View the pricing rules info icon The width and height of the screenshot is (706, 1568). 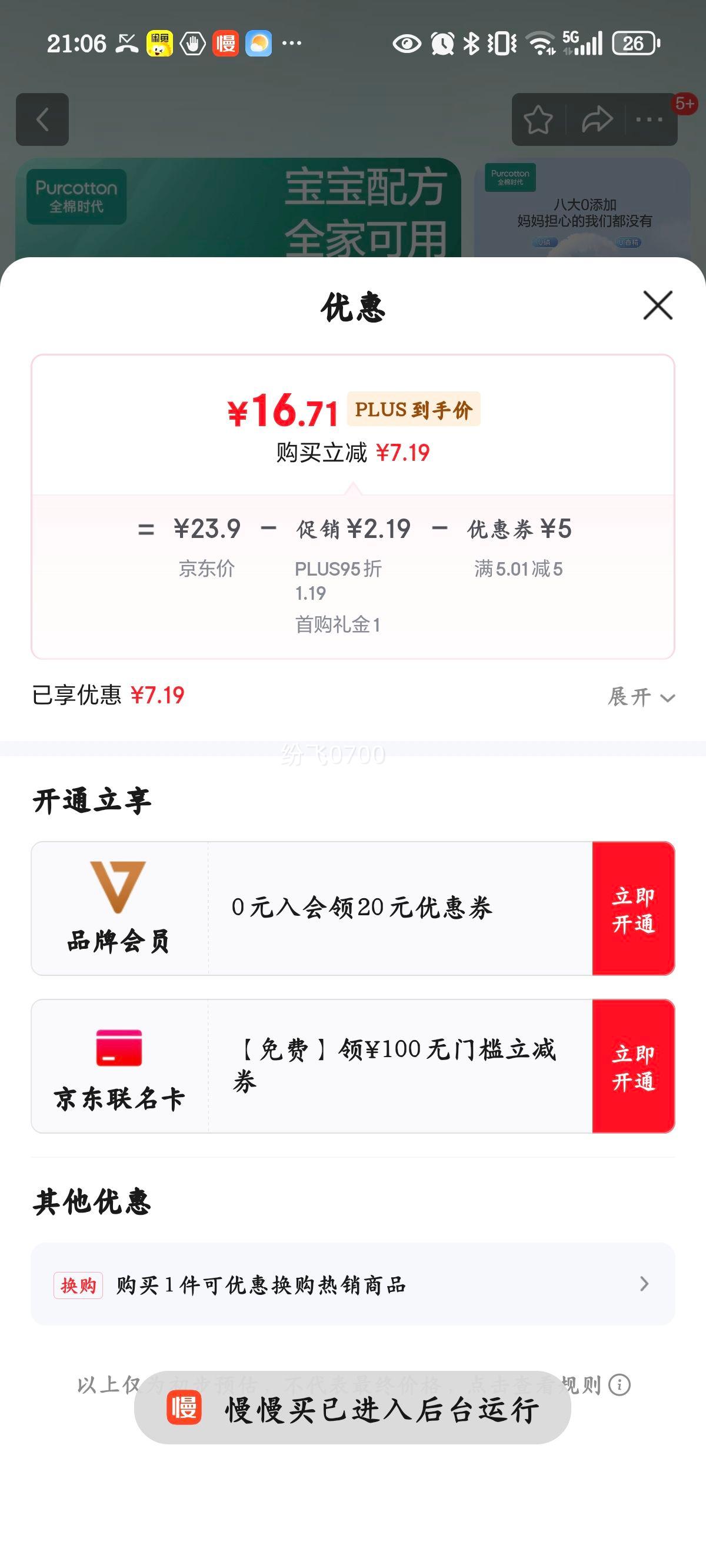click(620, 1385)
